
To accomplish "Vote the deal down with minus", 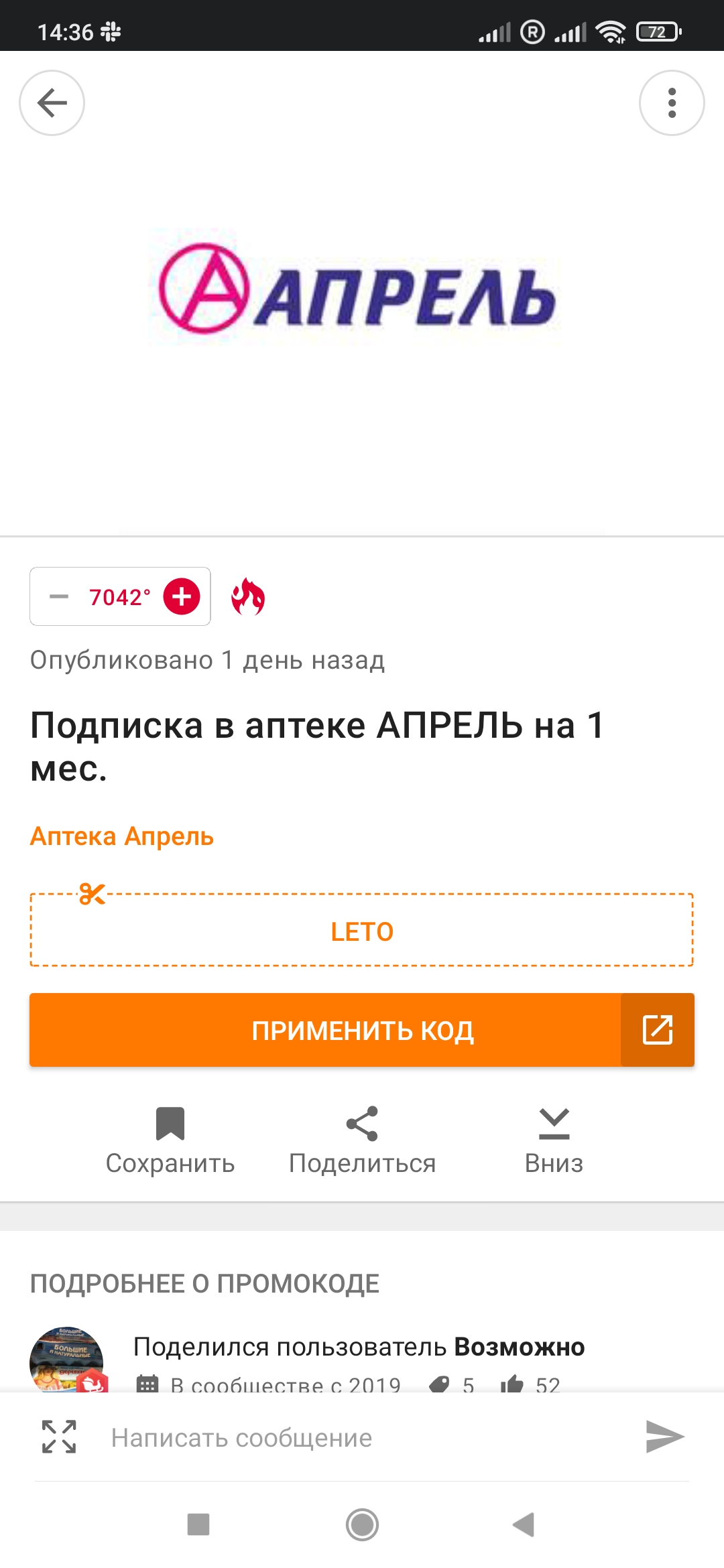I will point(59,596).
